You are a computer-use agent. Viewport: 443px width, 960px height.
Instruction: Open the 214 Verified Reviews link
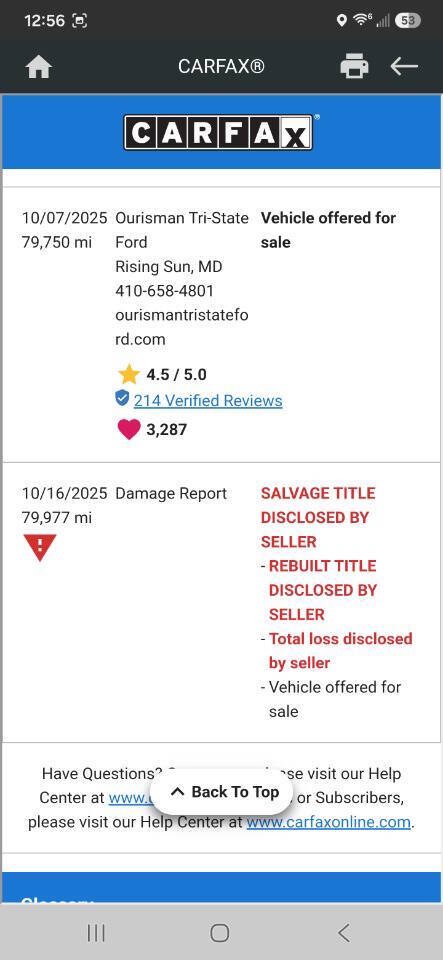208,400
